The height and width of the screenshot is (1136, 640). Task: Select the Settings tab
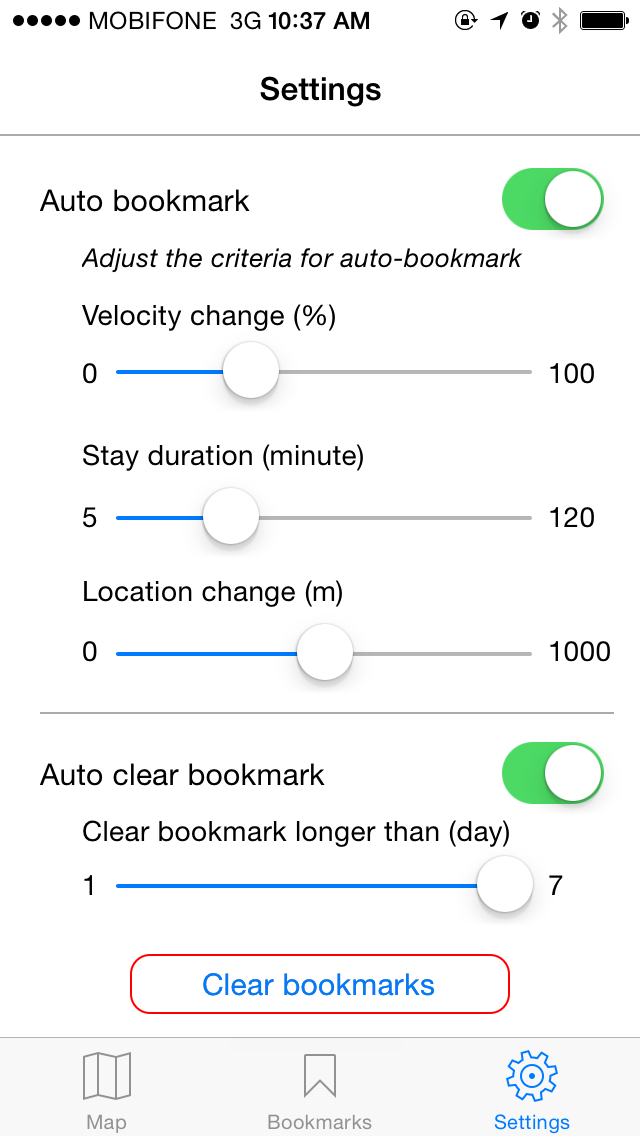(531, 1090)
